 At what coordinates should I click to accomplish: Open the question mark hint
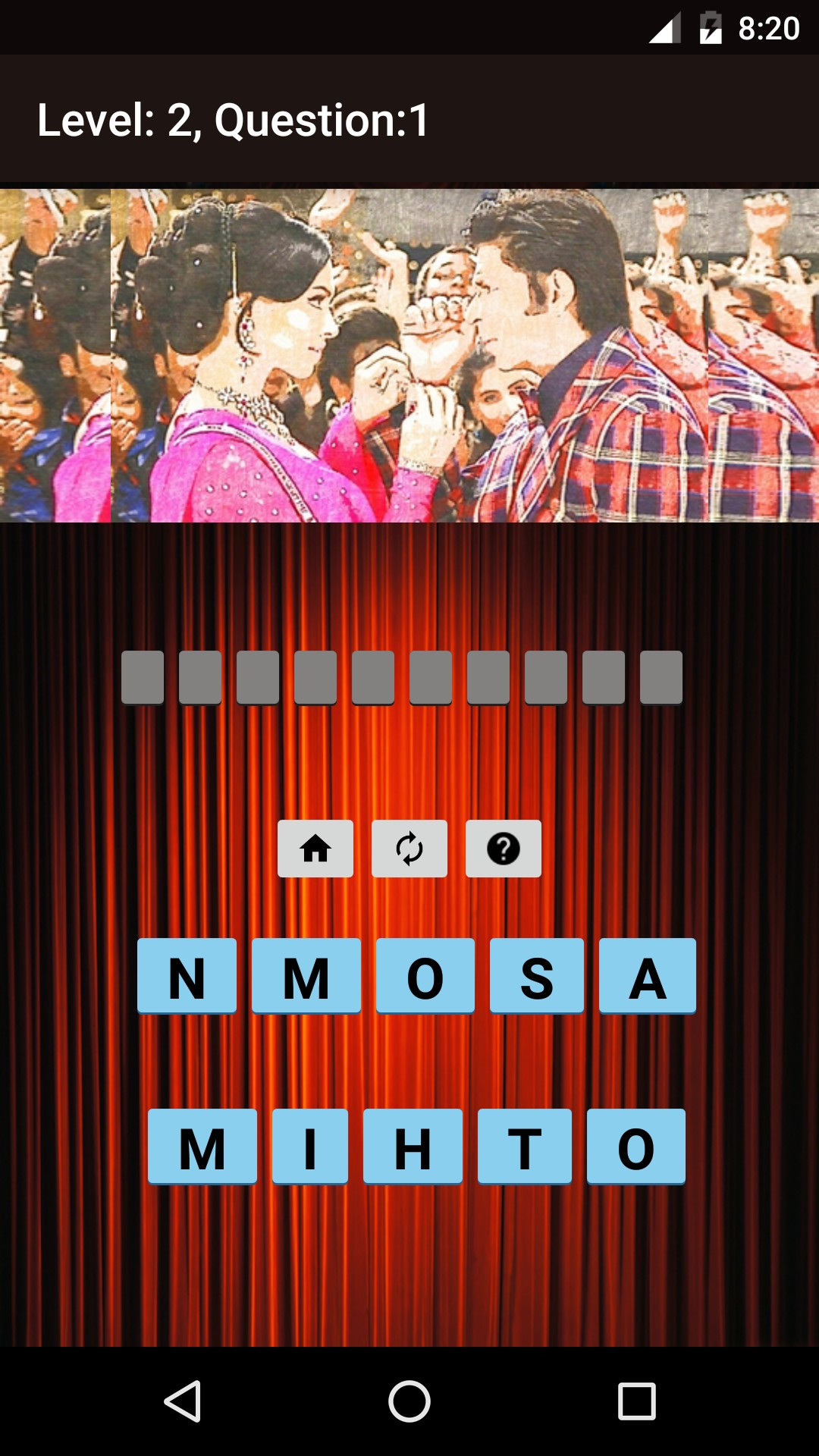(x=503, y=849)
